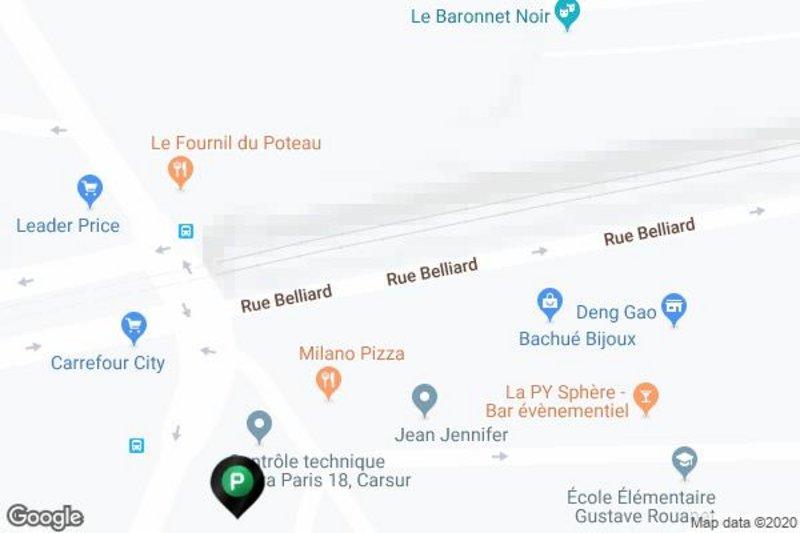This screenshot has height=533, width=800.
Task: Select the bus stop near Le Fournil du Poteau
Action: click(186, 231)
